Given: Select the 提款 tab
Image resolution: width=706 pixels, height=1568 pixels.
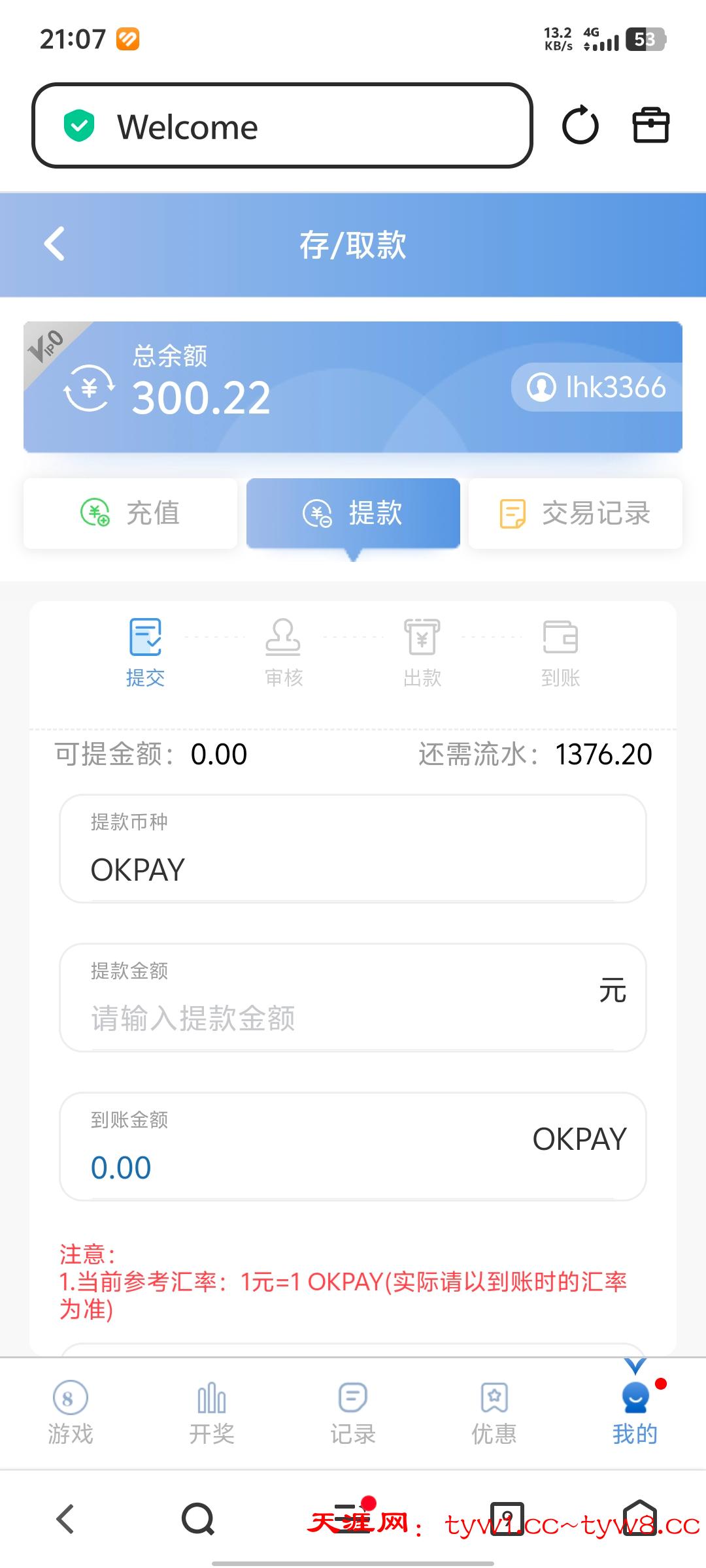Looking at the screenshot, I should pyautogui.click(x=353, y=514).
